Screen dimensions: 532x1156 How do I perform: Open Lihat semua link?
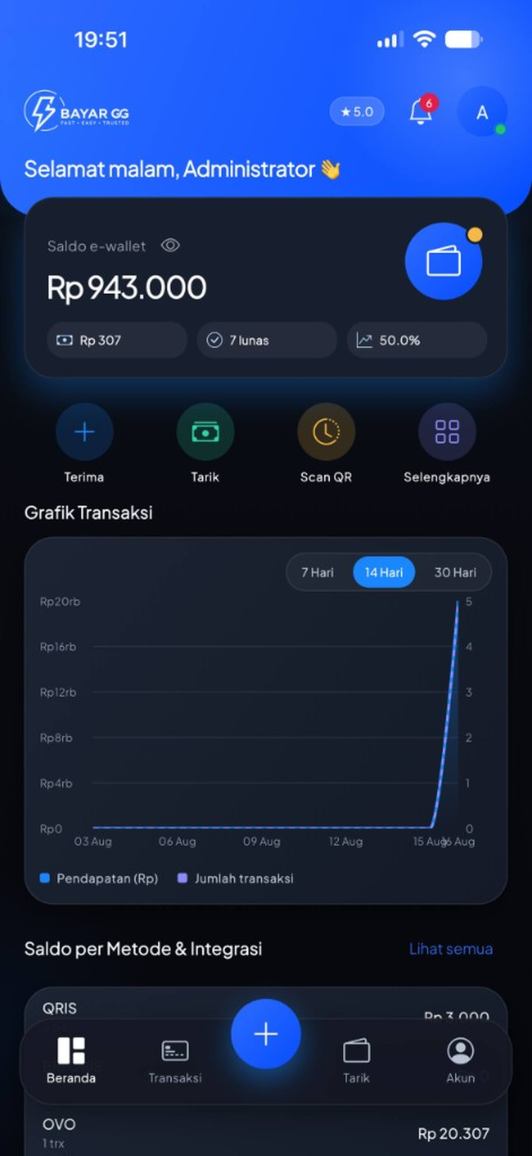[x=451, y=949]
